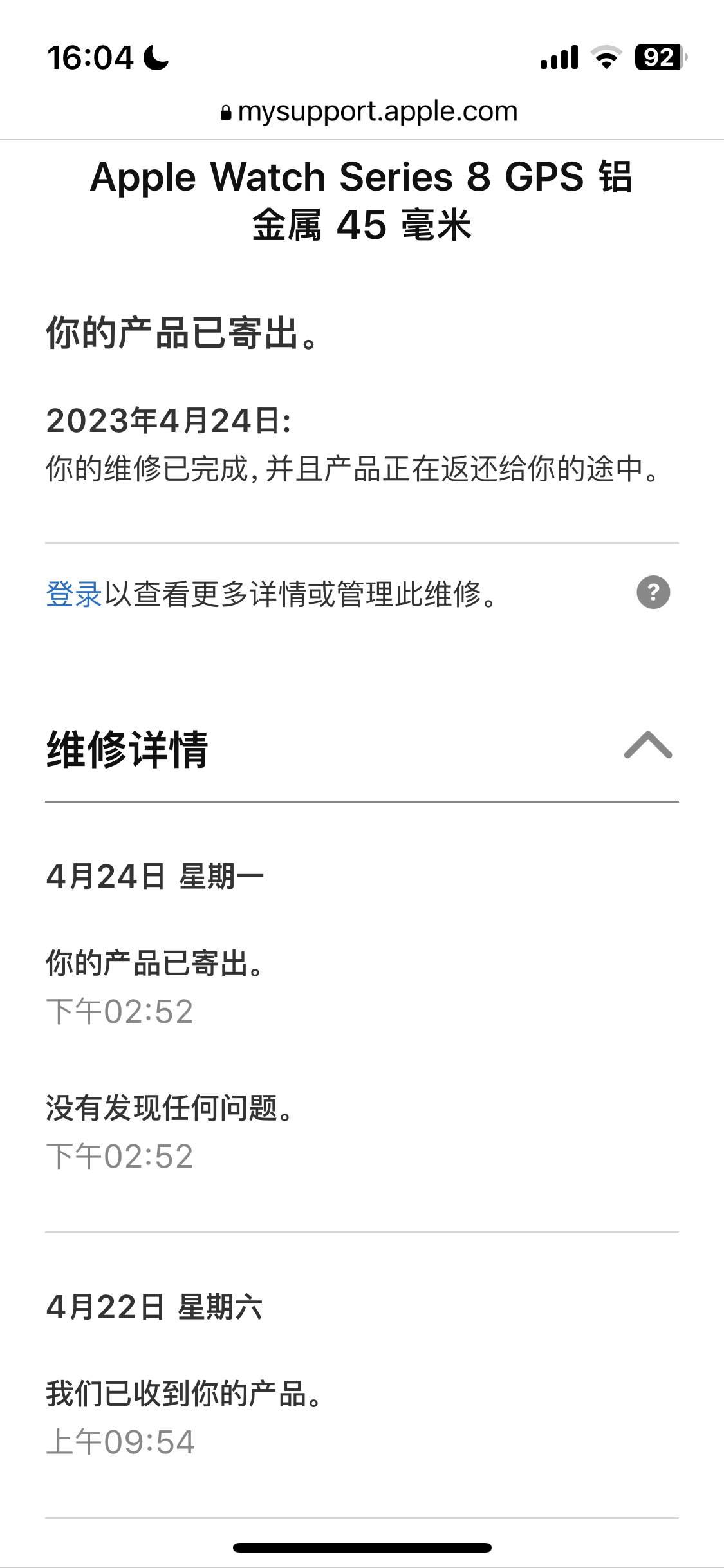The width and height of the screenshot is (724, 1568).
Task: Collapse the 维修详情 section chevron
Action: 647,746
